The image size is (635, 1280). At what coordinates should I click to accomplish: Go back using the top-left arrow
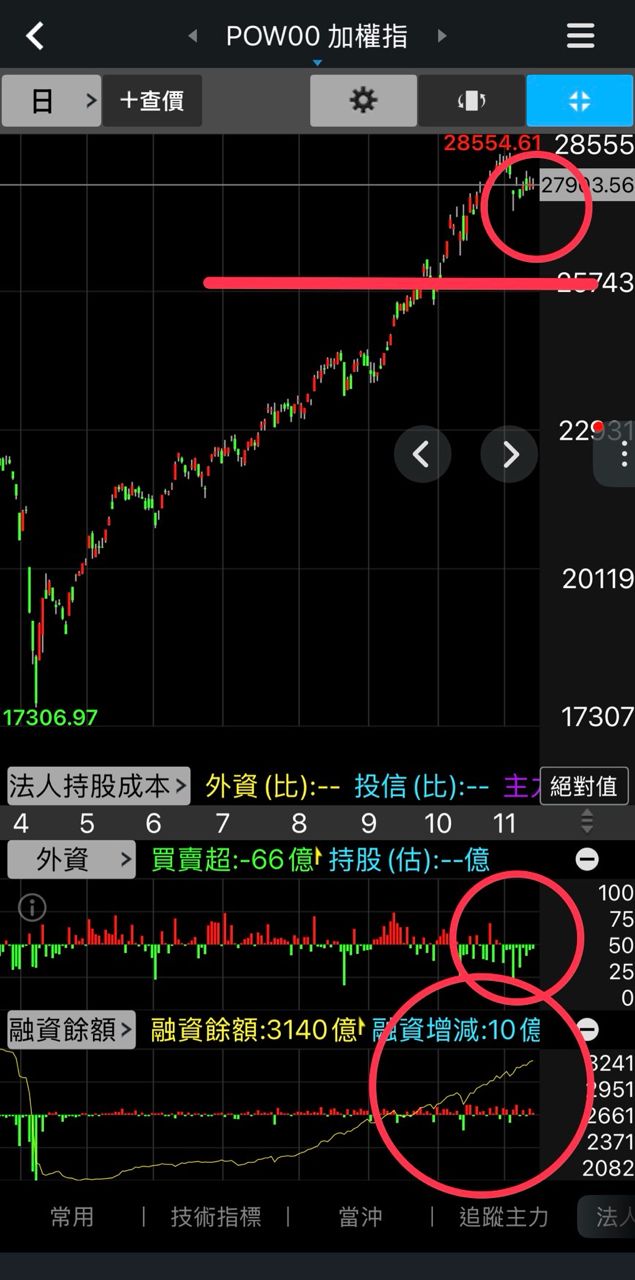point(35,37)
